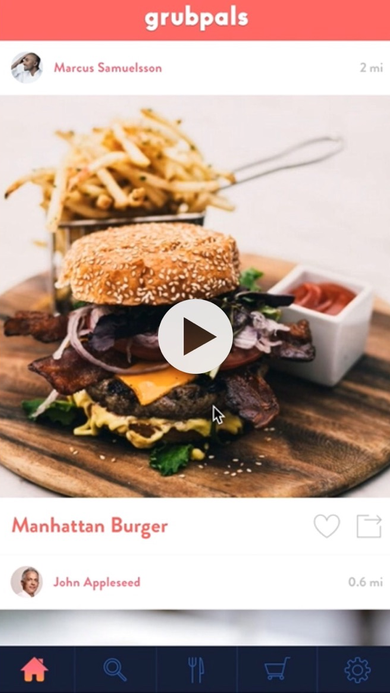View John Appleseed's profile
Screen dimensions: 390x693
tap(97, 582)
